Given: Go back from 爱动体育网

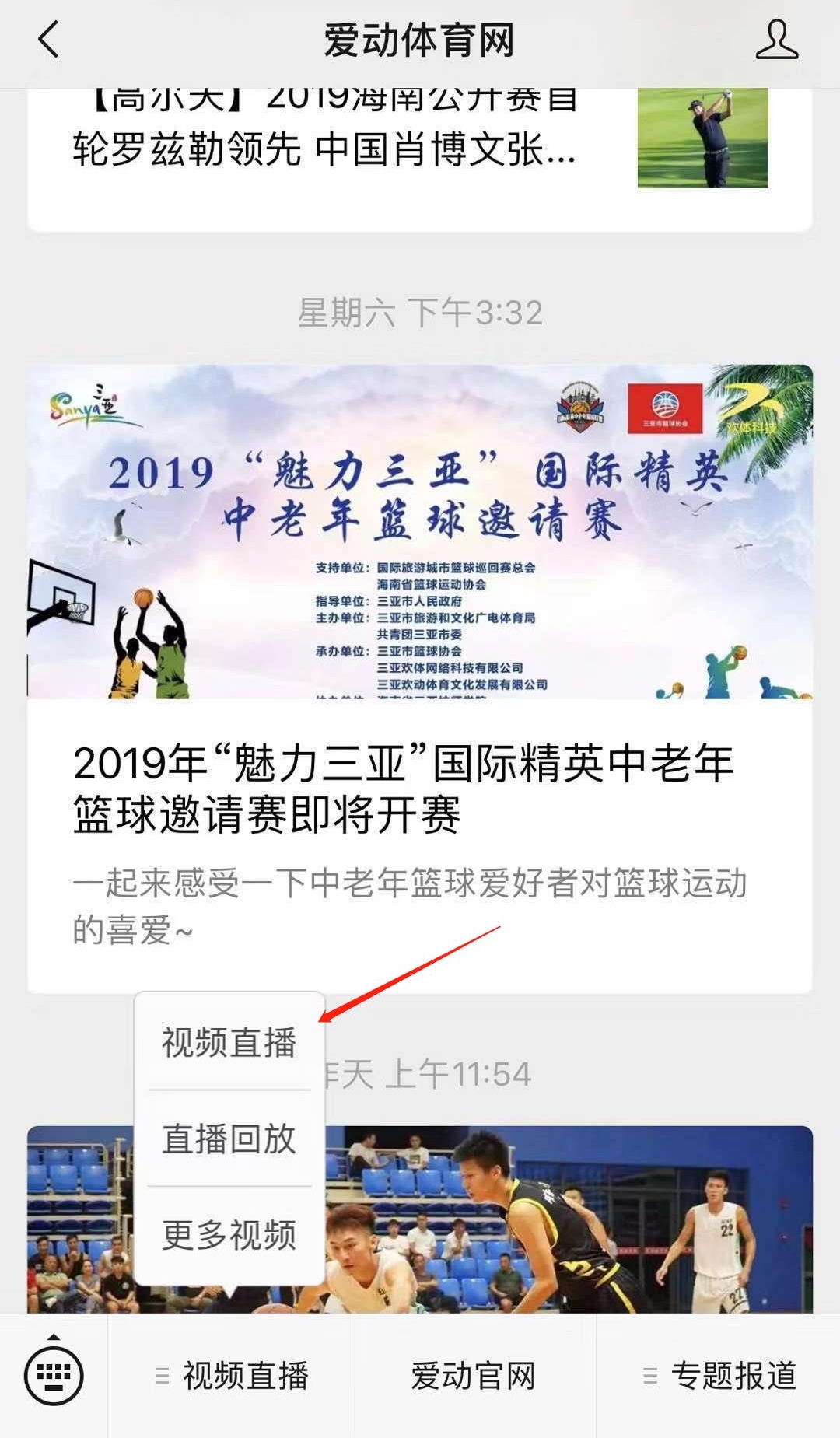Looking at the screenshot, I should 48,40.
